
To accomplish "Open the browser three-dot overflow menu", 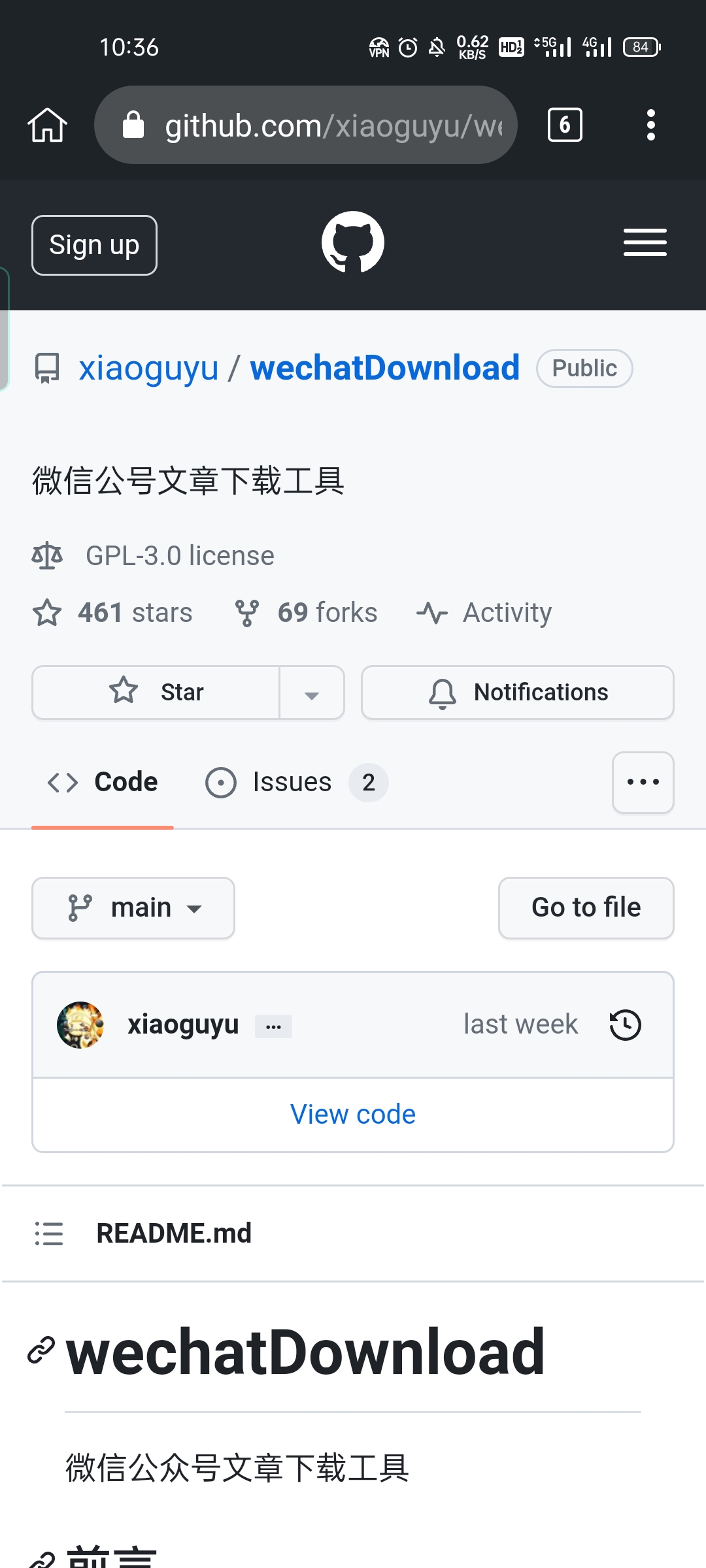I will coord(650,125).
